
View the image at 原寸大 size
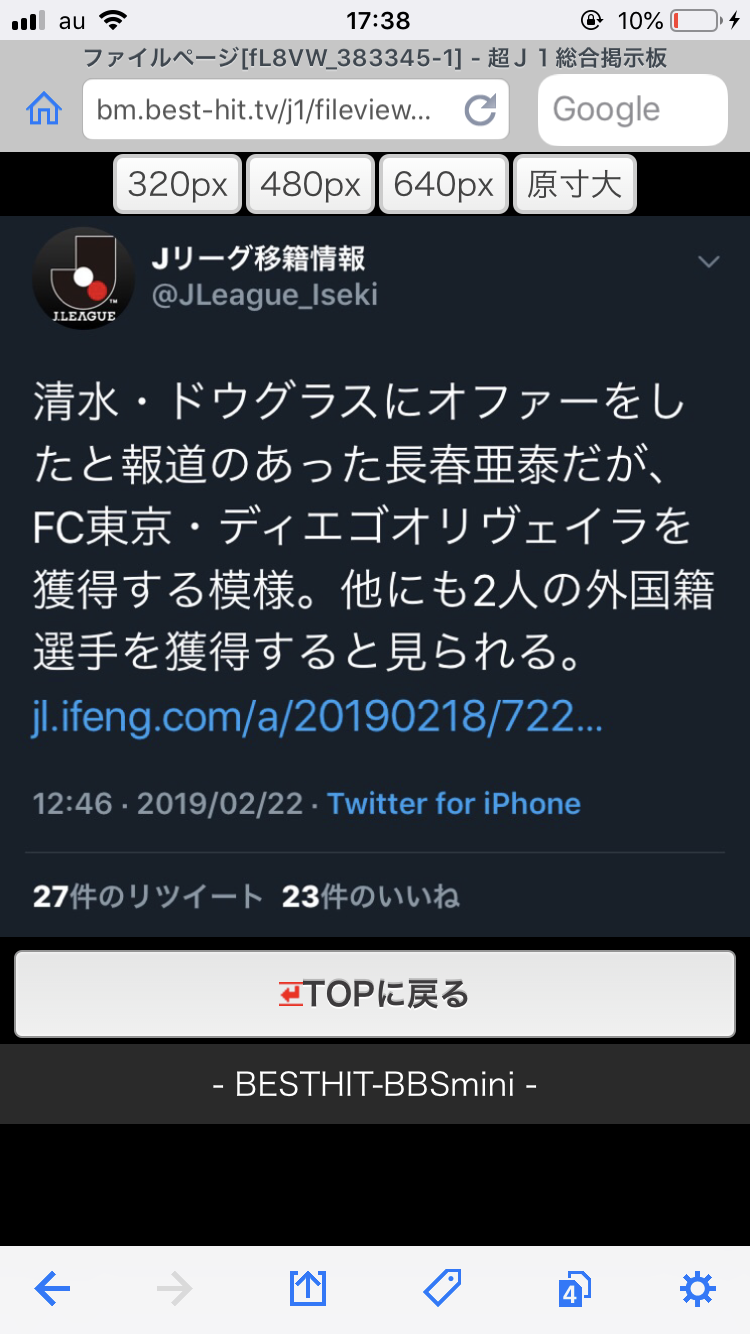click(574, 184)
